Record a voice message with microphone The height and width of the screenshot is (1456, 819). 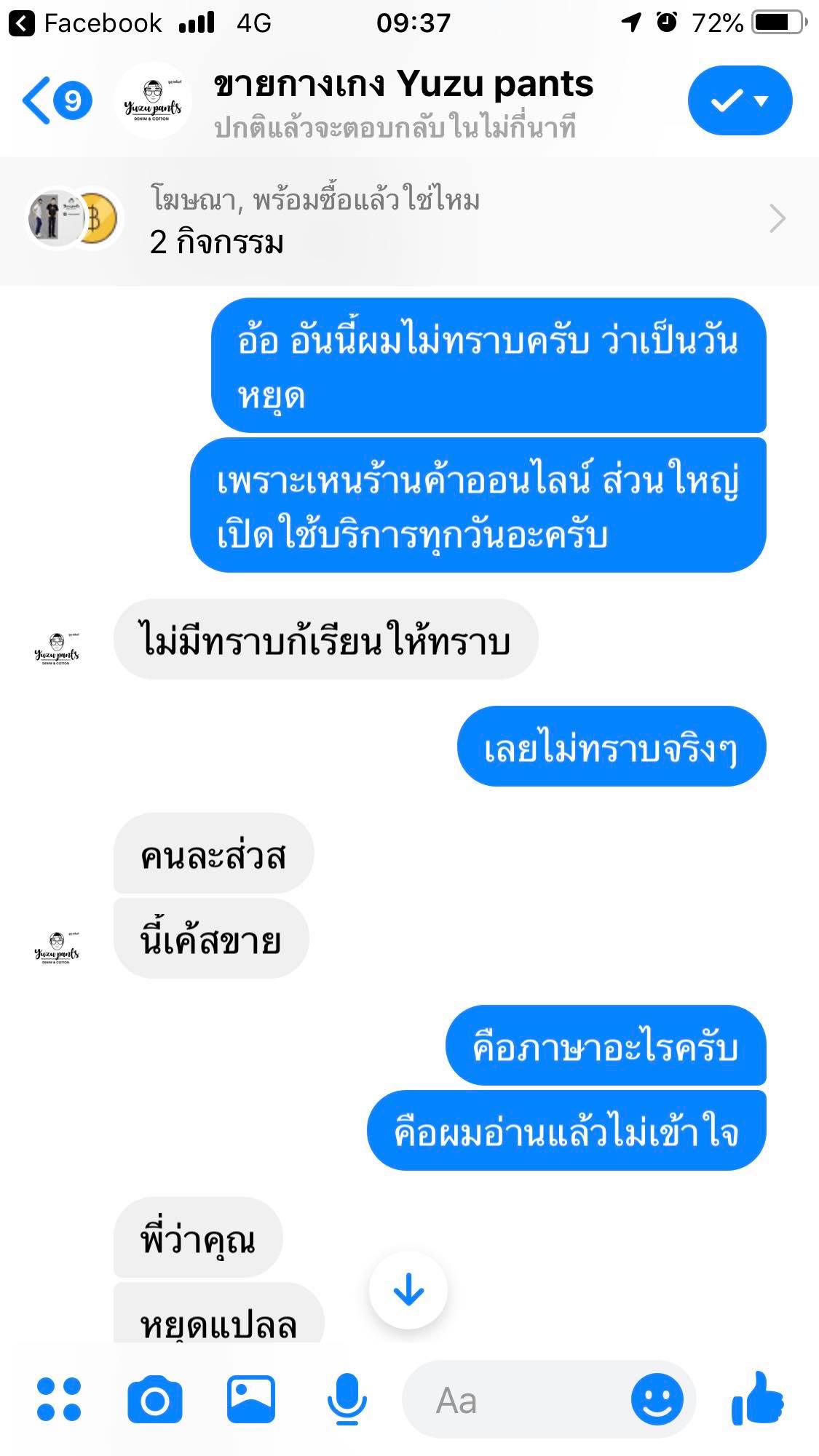coord(347,1399)
